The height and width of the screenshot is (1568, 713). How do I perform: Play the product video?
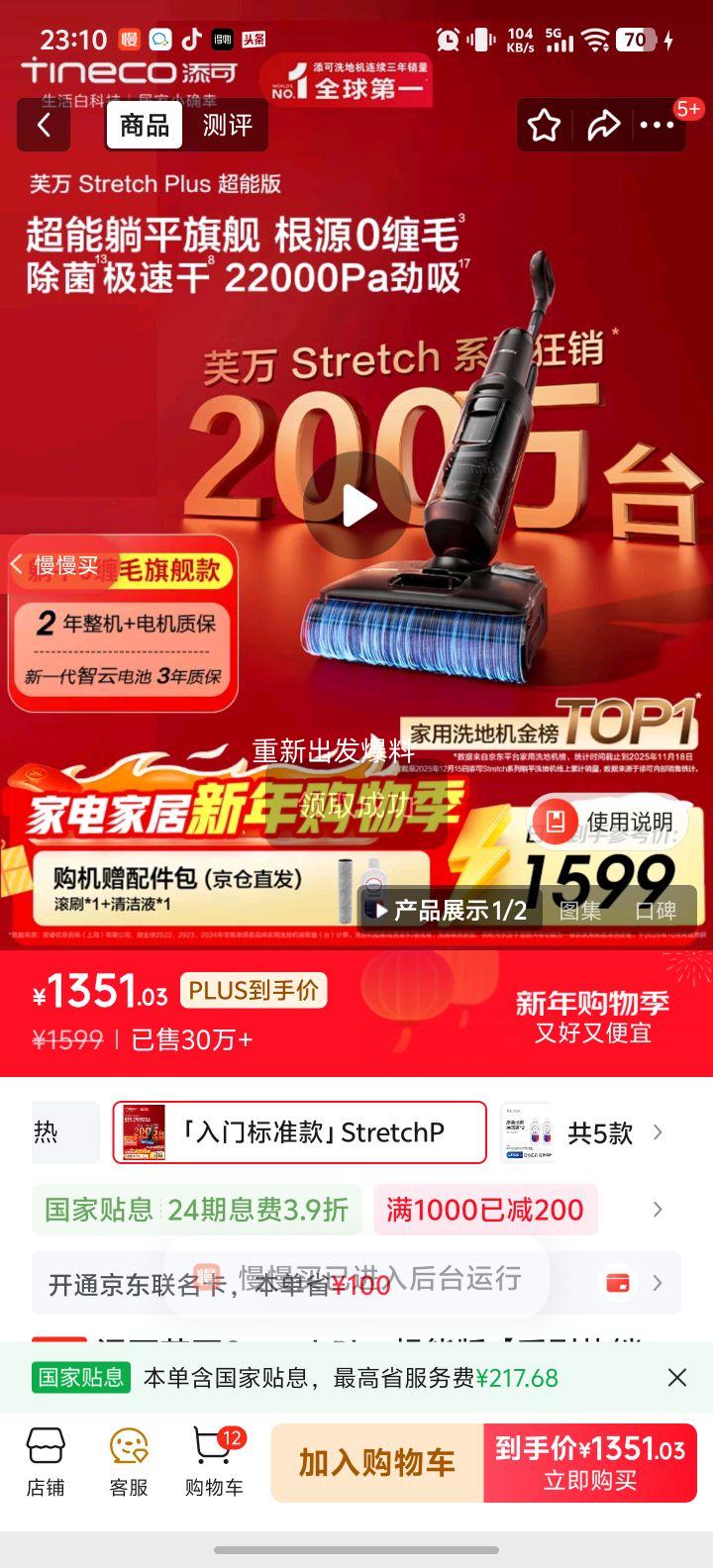click(x=356, y=505)
